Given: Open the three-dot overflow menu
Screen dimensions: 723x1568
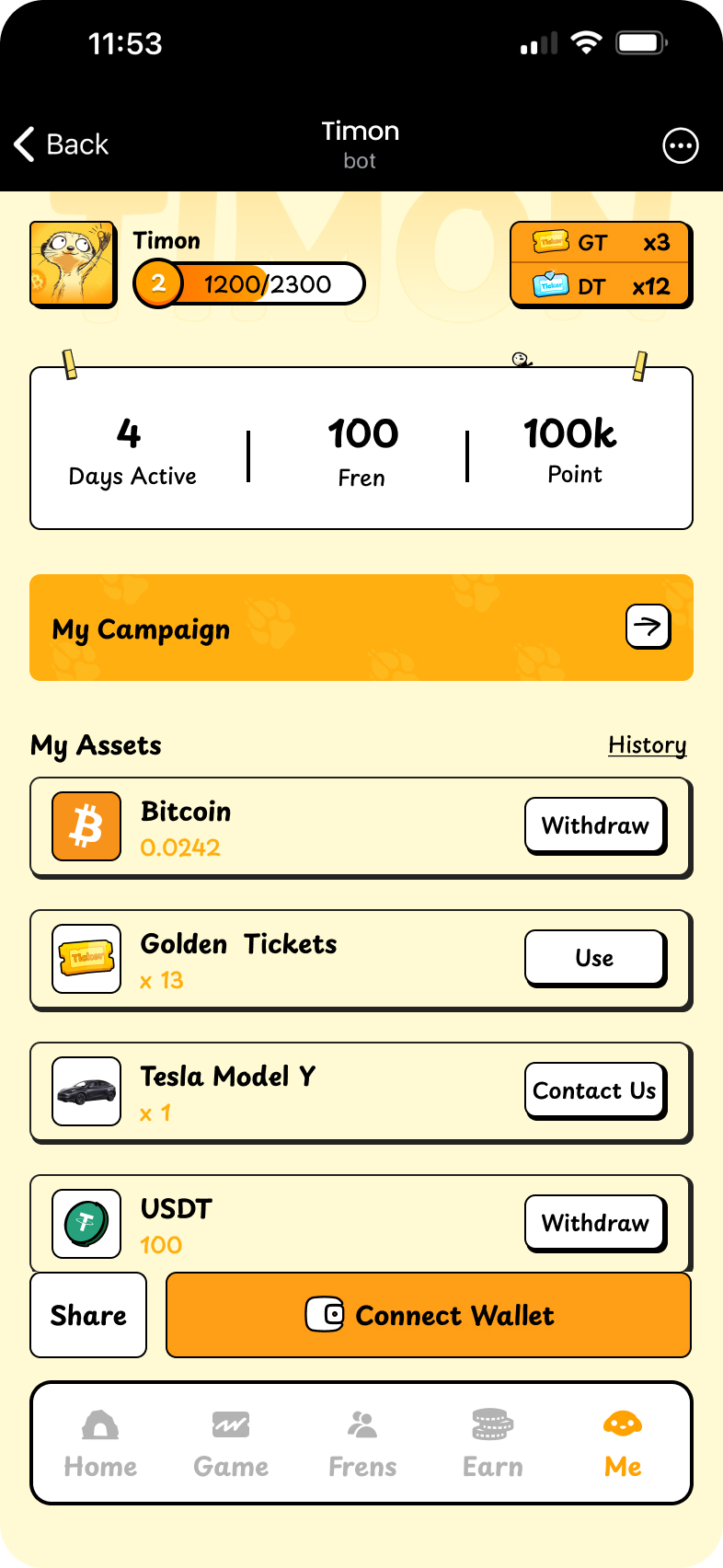Looking at the screenshot, I should tap(681, 145).
